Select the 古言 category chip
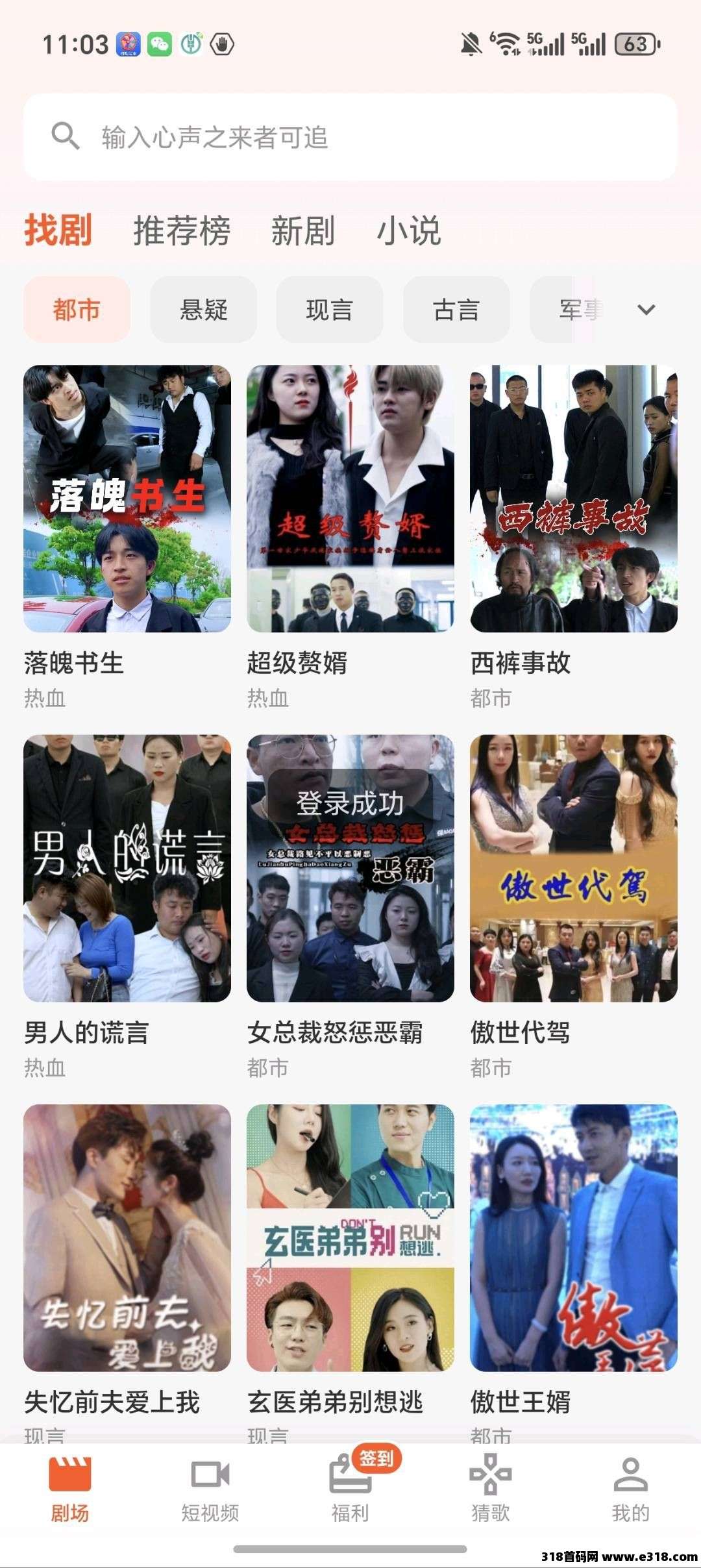 456,310
